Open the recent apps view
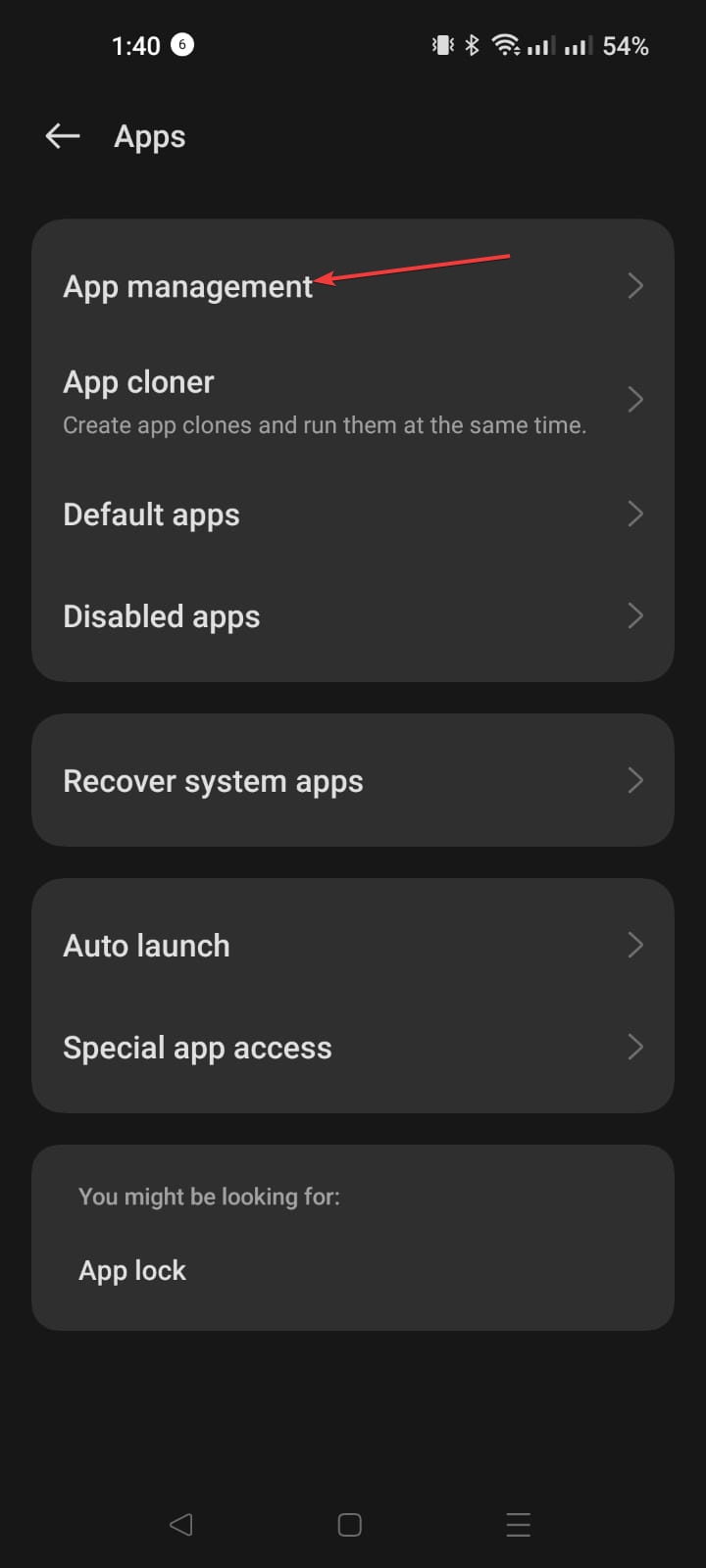The width and height of the screenshot is (706, 1568). [x=519, y=1525]
